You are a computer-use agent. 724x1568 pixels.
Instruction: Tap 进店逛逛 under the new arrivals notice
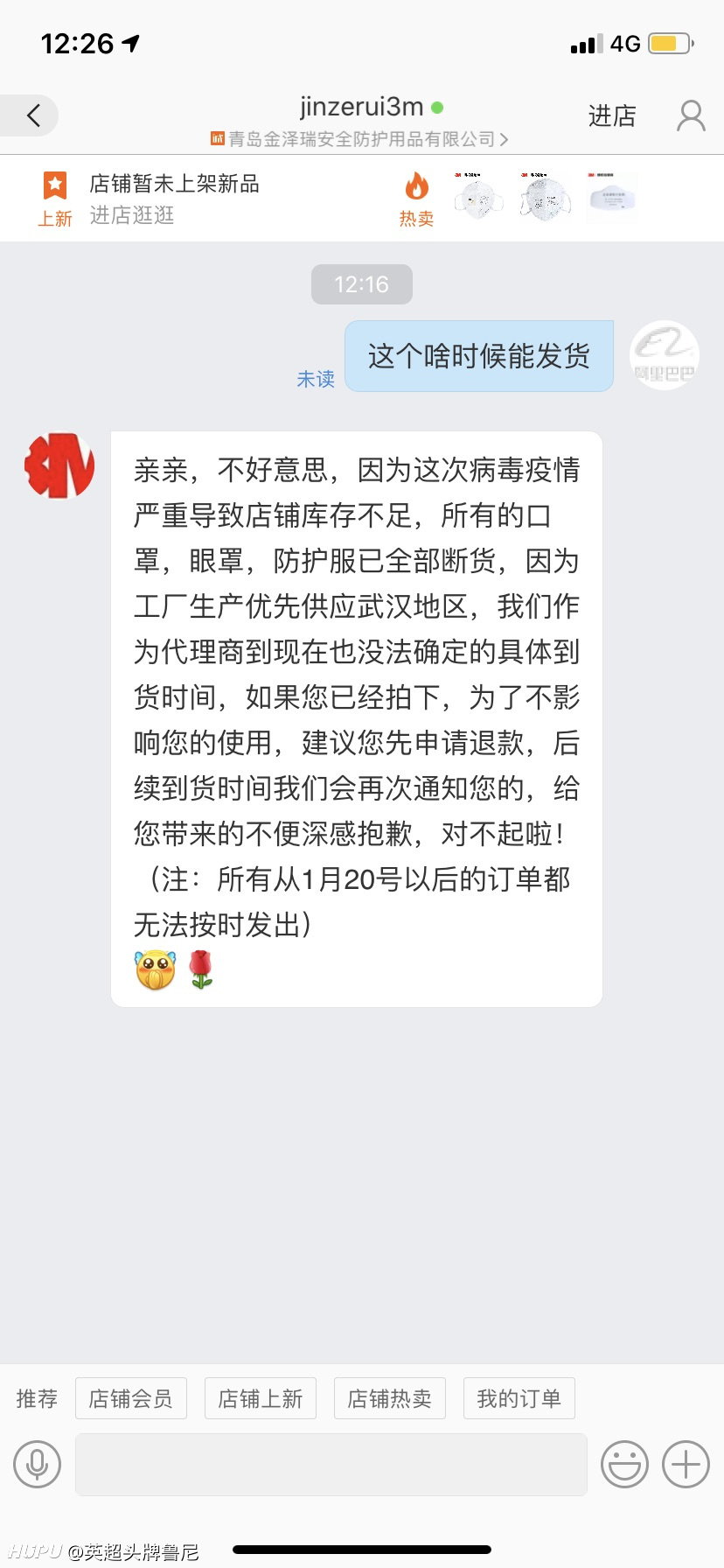tap(132, 215)
